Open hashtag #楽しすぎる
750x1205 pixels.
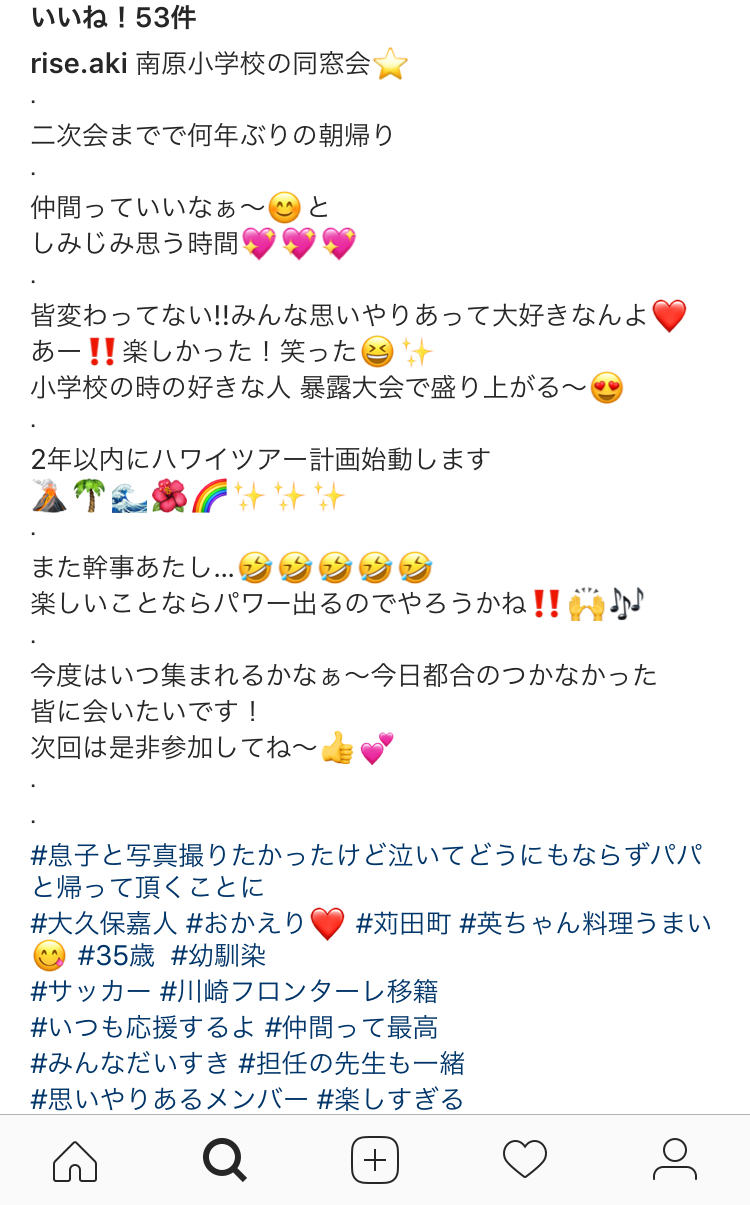390,1099
